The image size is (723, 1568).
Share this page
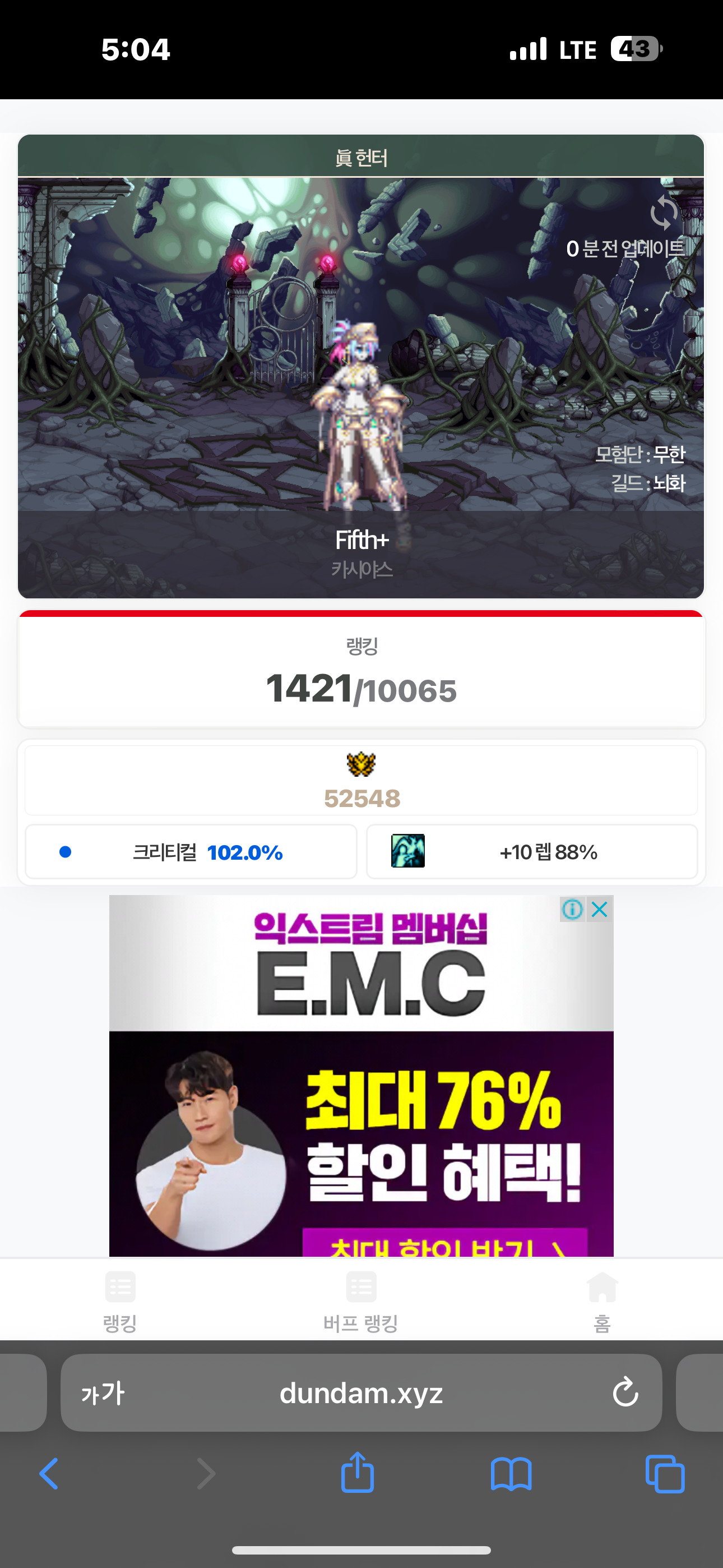(x=357, y=1473)
